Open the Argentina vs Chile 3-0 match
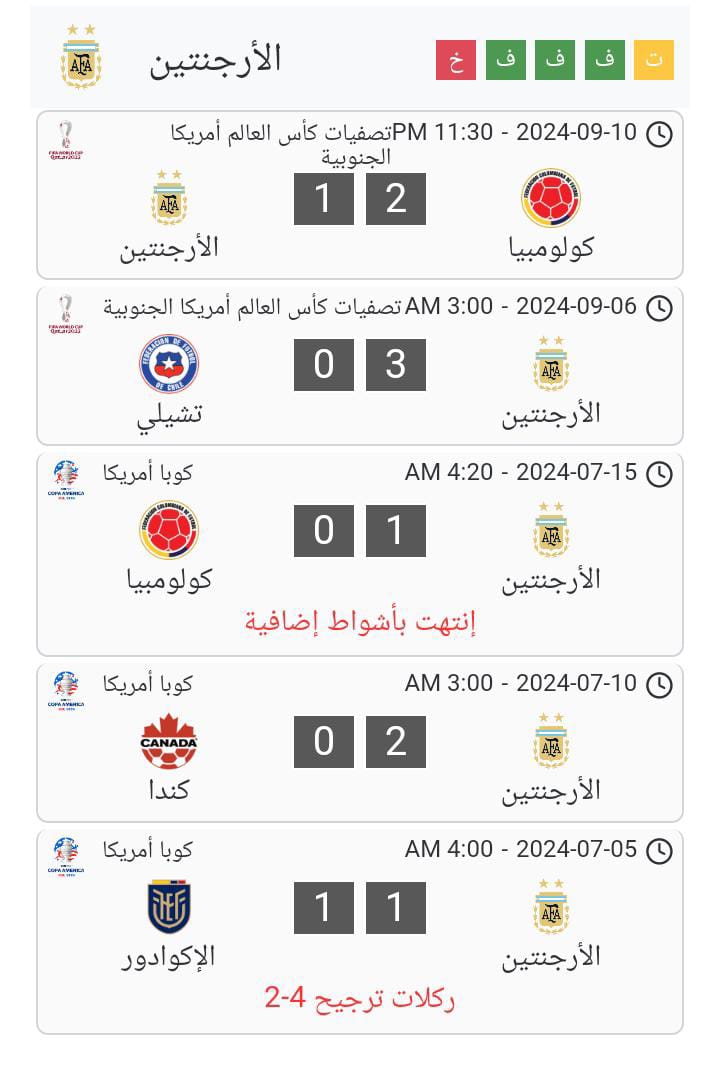 [360, 365]
